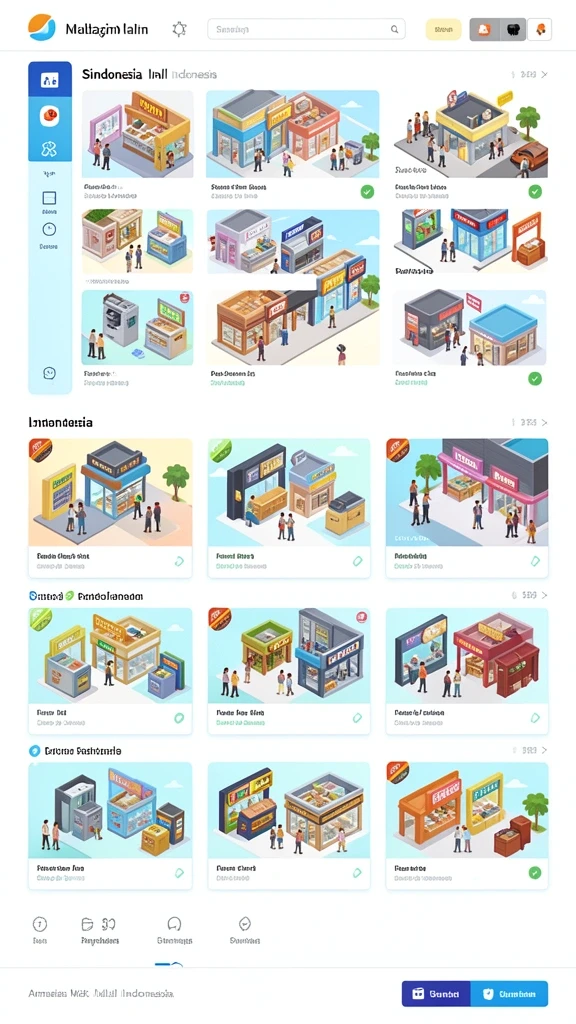Screen dimensions: 576x1024
Task: Tap the search field in the top bar
Action: pos(306,29)
